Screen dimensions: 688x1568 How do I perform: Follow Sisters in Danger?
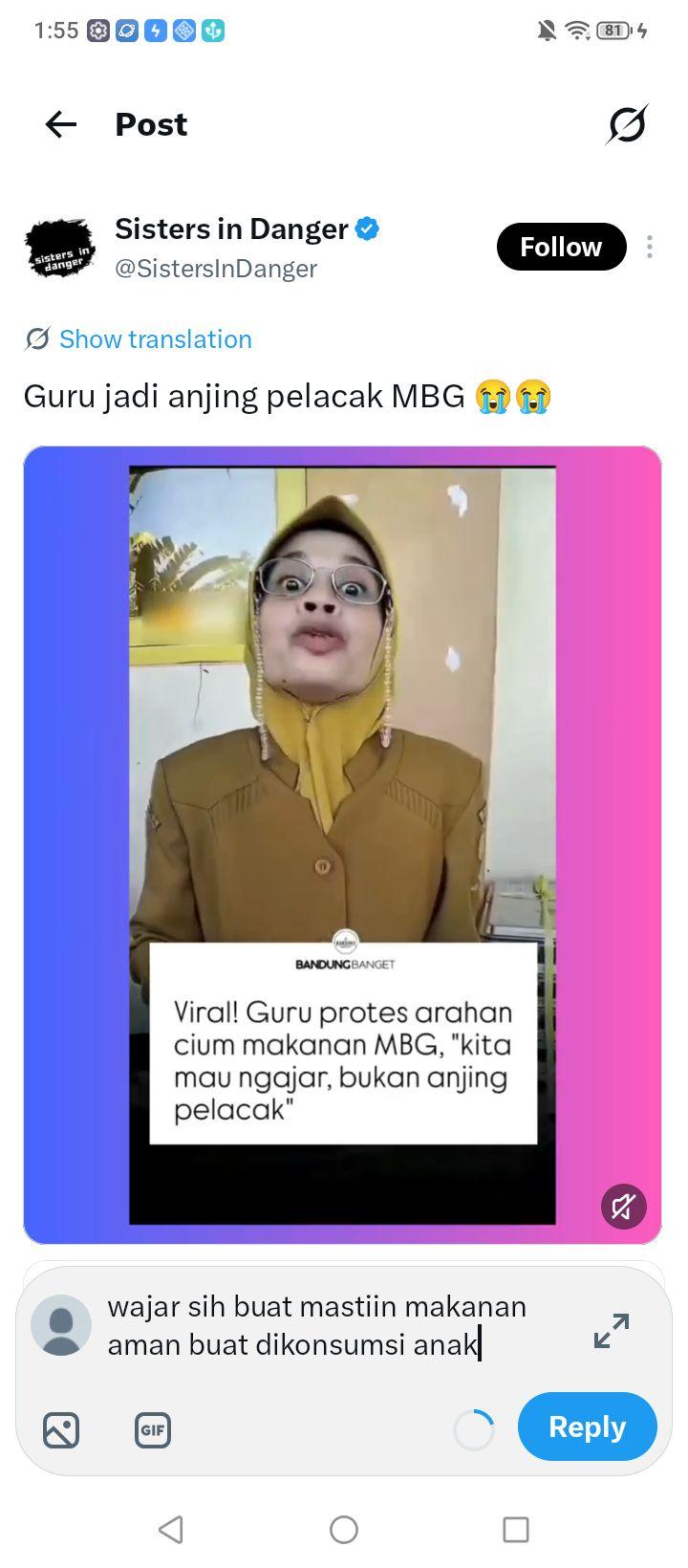(561, 247)
